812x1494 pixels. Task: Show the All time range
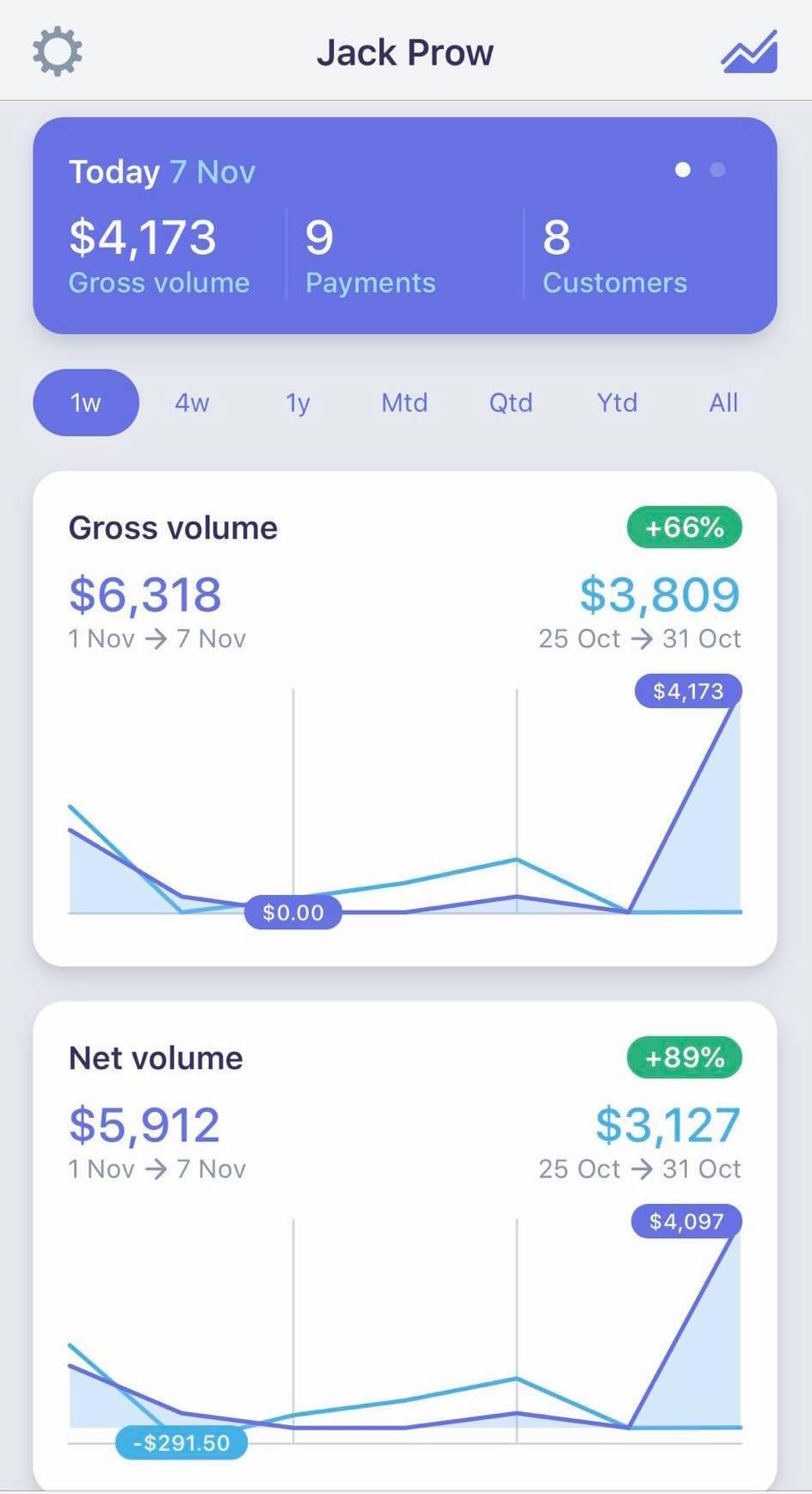723,403
